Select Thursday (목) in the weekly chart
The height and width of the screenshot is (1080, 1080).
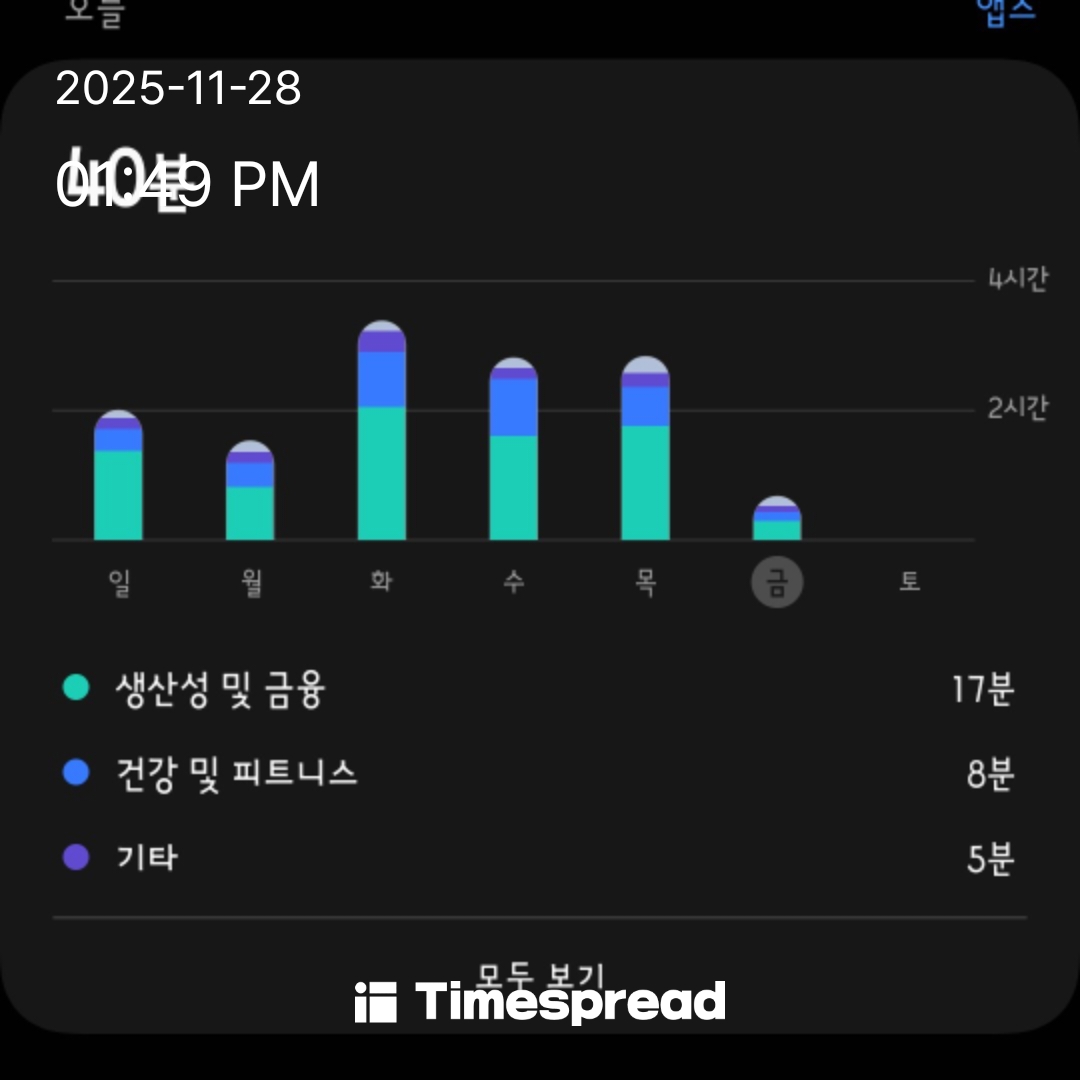click(645, 583)
